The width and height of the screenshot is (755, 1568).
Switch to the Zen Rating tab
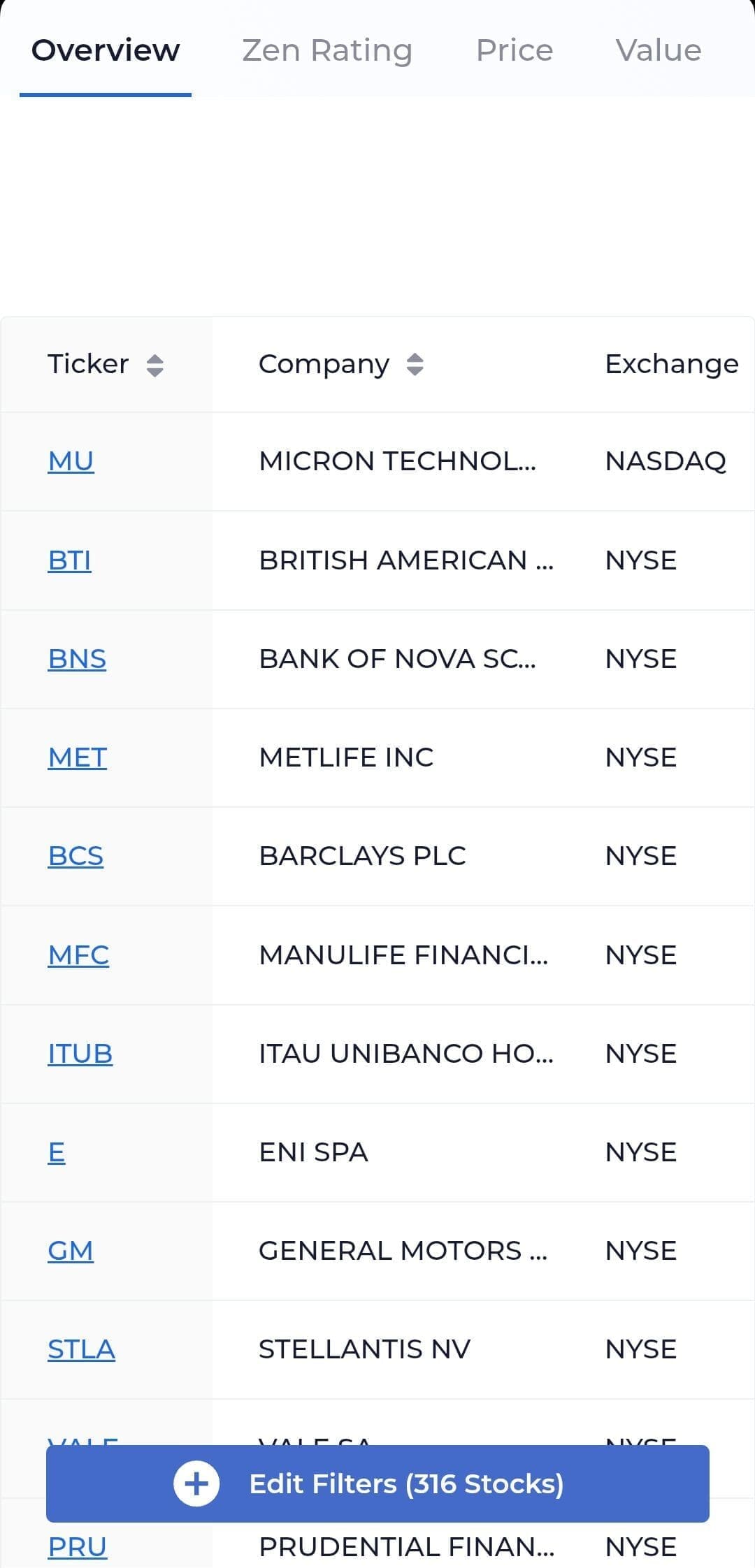point(328,50)
